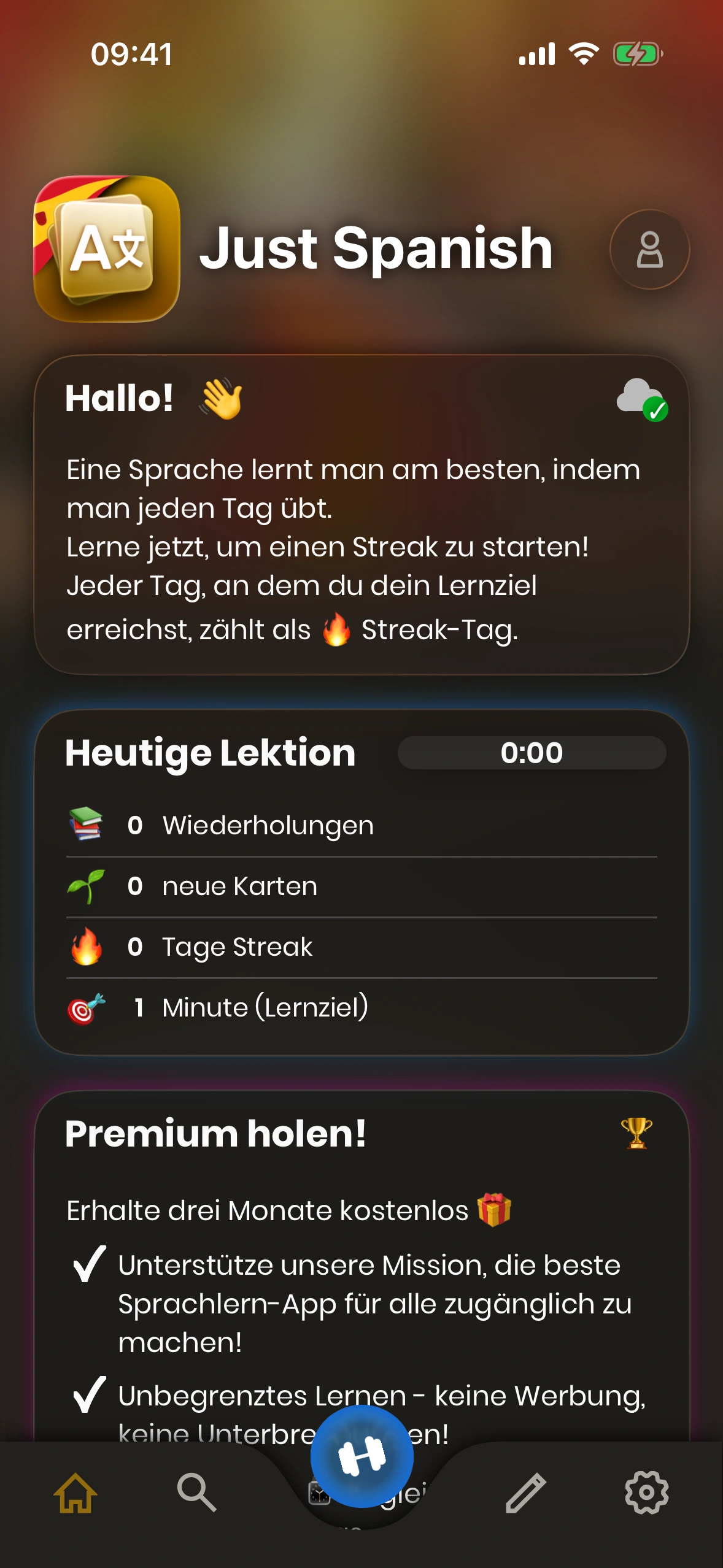
Task: Open the Premium holen! card
Action: pos(362,1258)
